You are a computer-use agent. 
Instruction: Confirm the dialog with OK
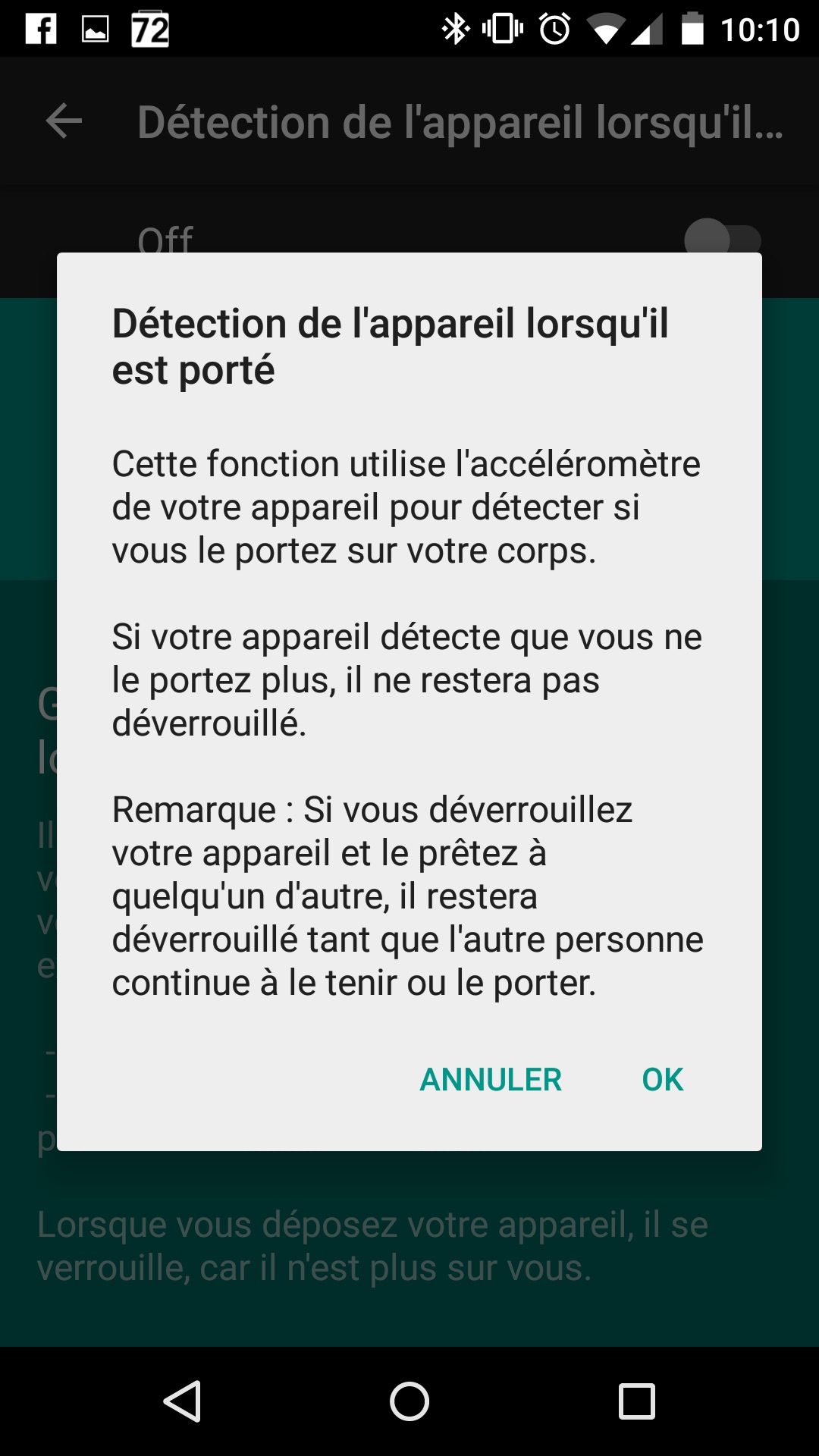pos(662,1079)
